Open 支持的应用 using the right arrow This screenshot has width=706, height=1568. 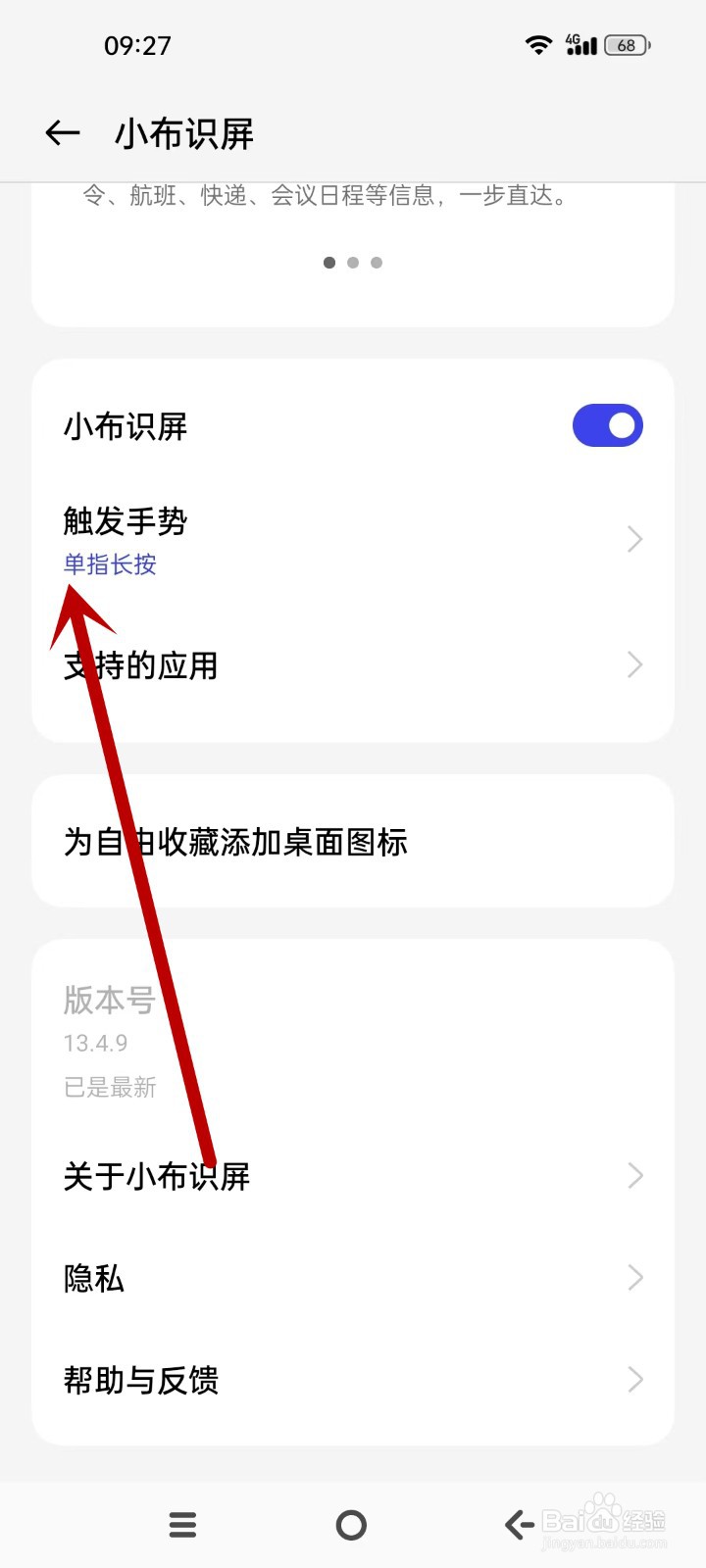coord(633,665)
